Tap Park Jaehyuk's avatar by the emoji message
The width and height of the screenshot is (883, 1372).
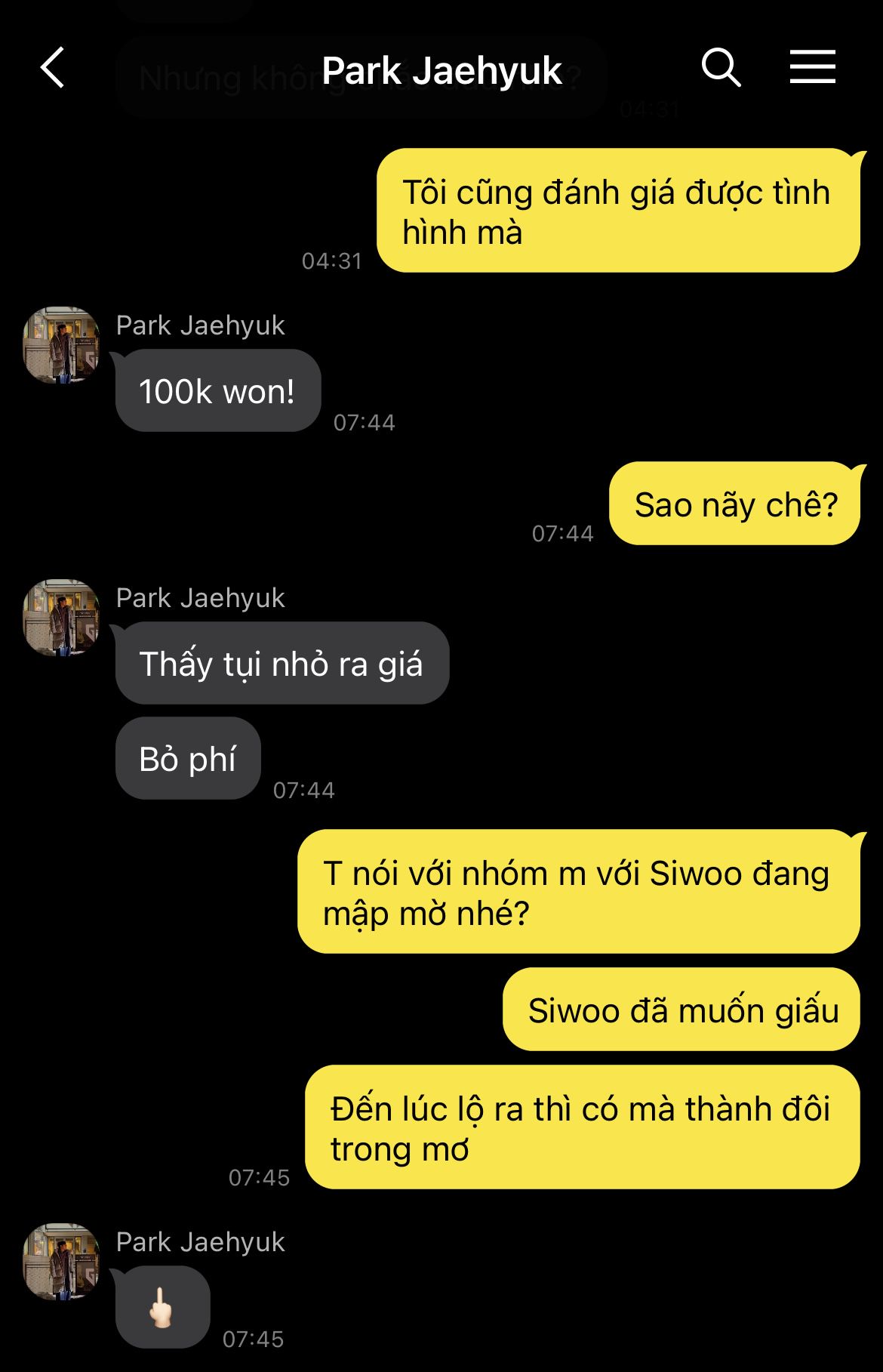[x=61, y=1262]
